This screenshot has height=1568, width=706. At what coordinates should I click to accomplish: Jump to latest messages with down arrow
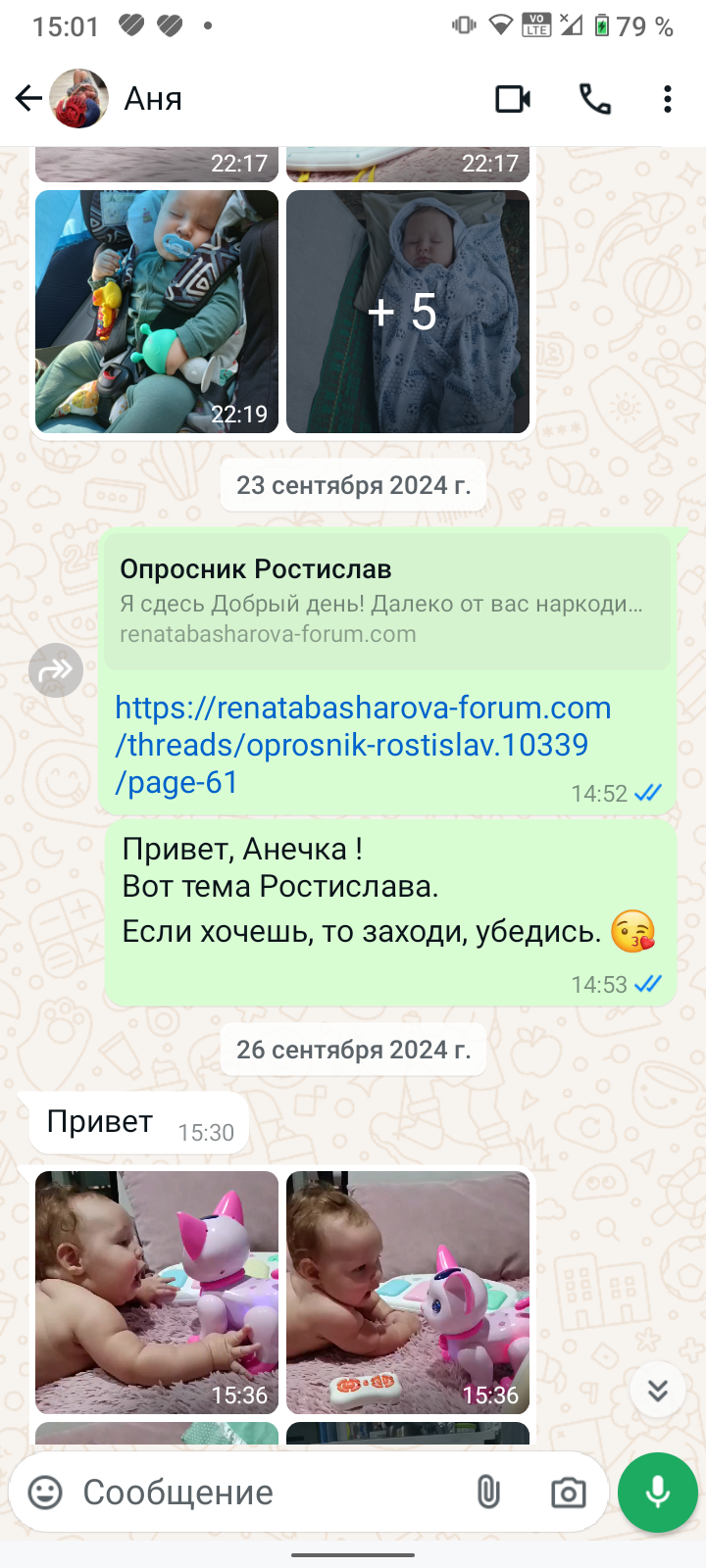click(x=657, y=1390)
